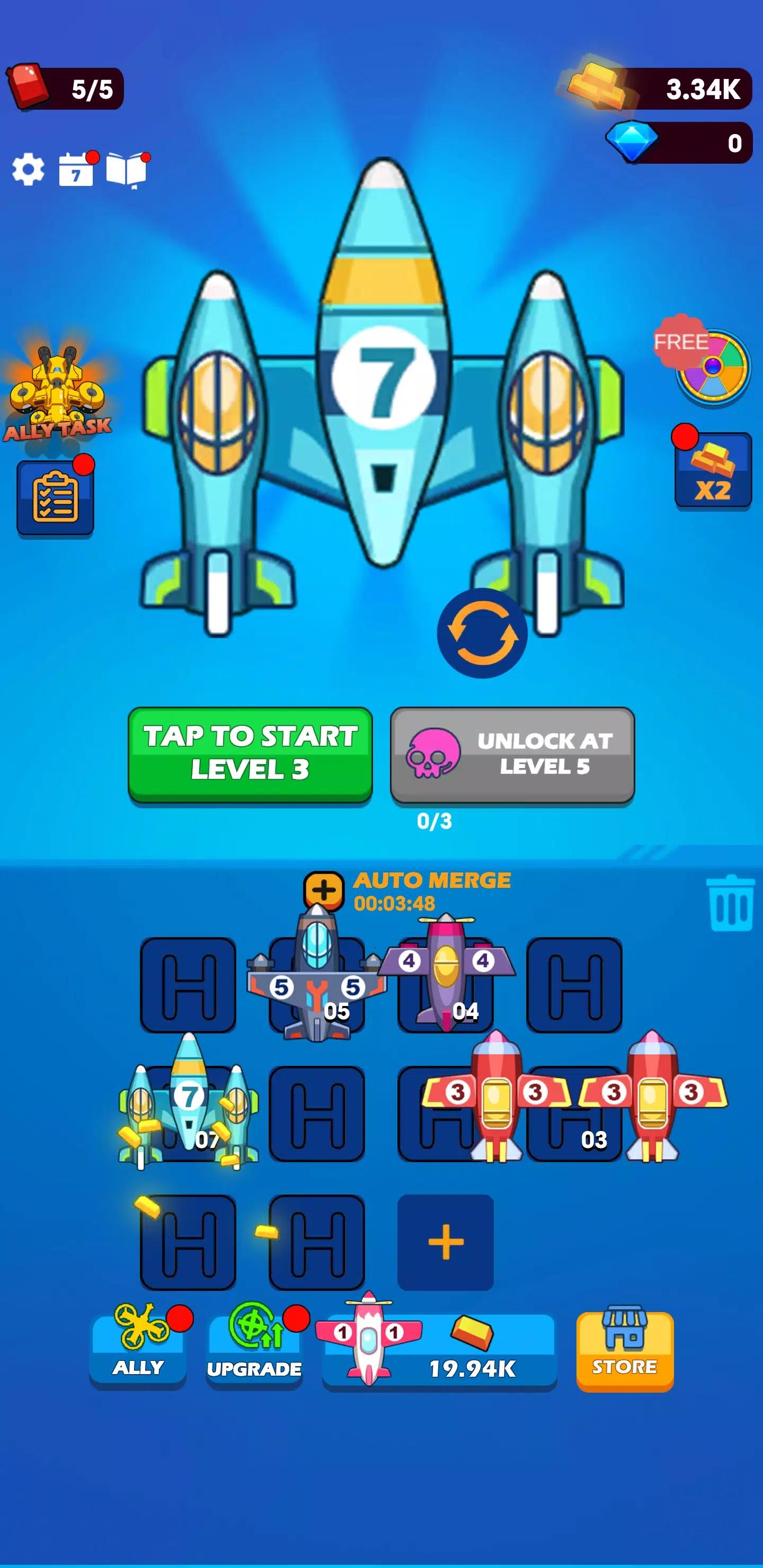Activate the X2 gold boost
Viewport: 763px width, 1568px height.
(713, 470)
